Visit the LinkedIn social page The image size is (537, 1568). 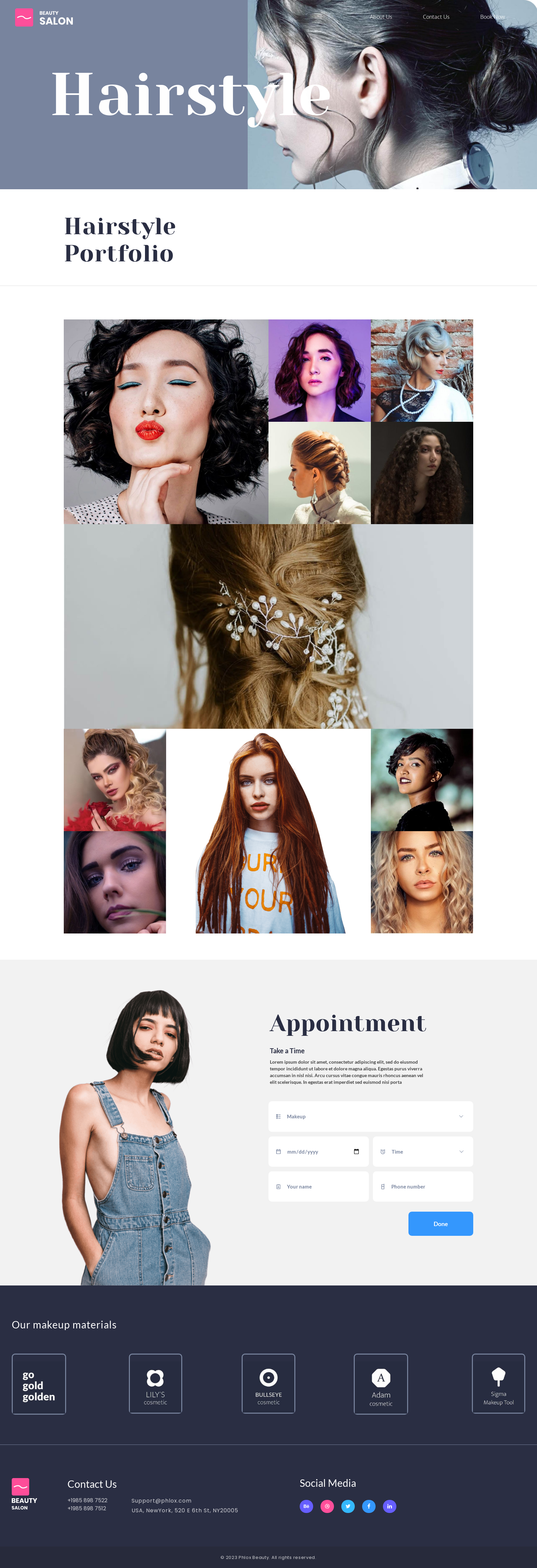[x=390, y=1506]
